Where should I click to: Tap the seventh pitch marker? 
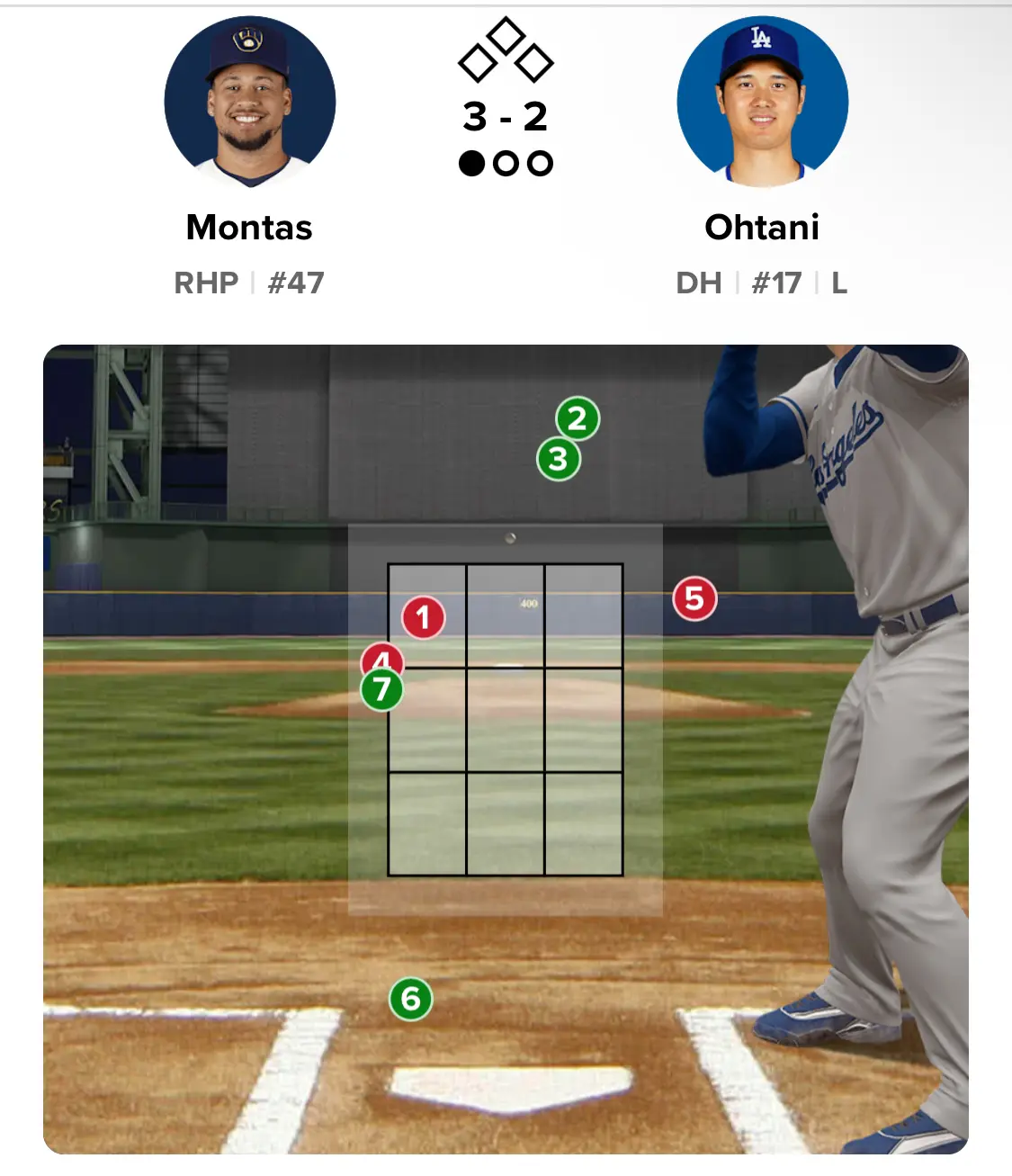(x=381, y=689)
